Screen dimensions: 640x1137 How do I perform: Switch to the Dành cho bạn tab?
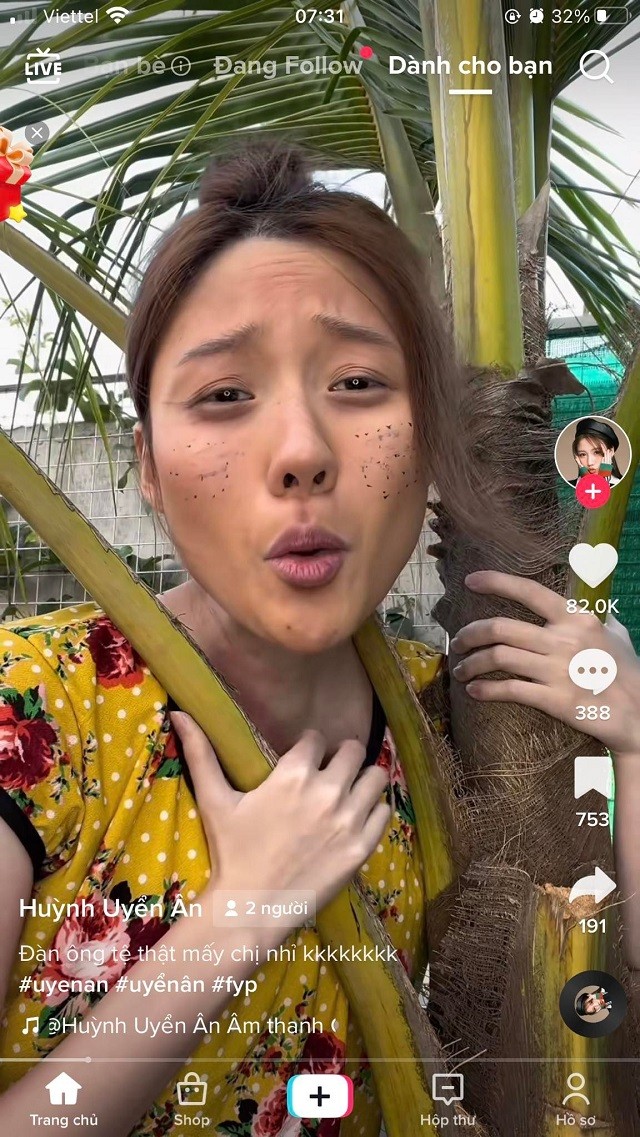pyautogui.click(x=470, y=66)
